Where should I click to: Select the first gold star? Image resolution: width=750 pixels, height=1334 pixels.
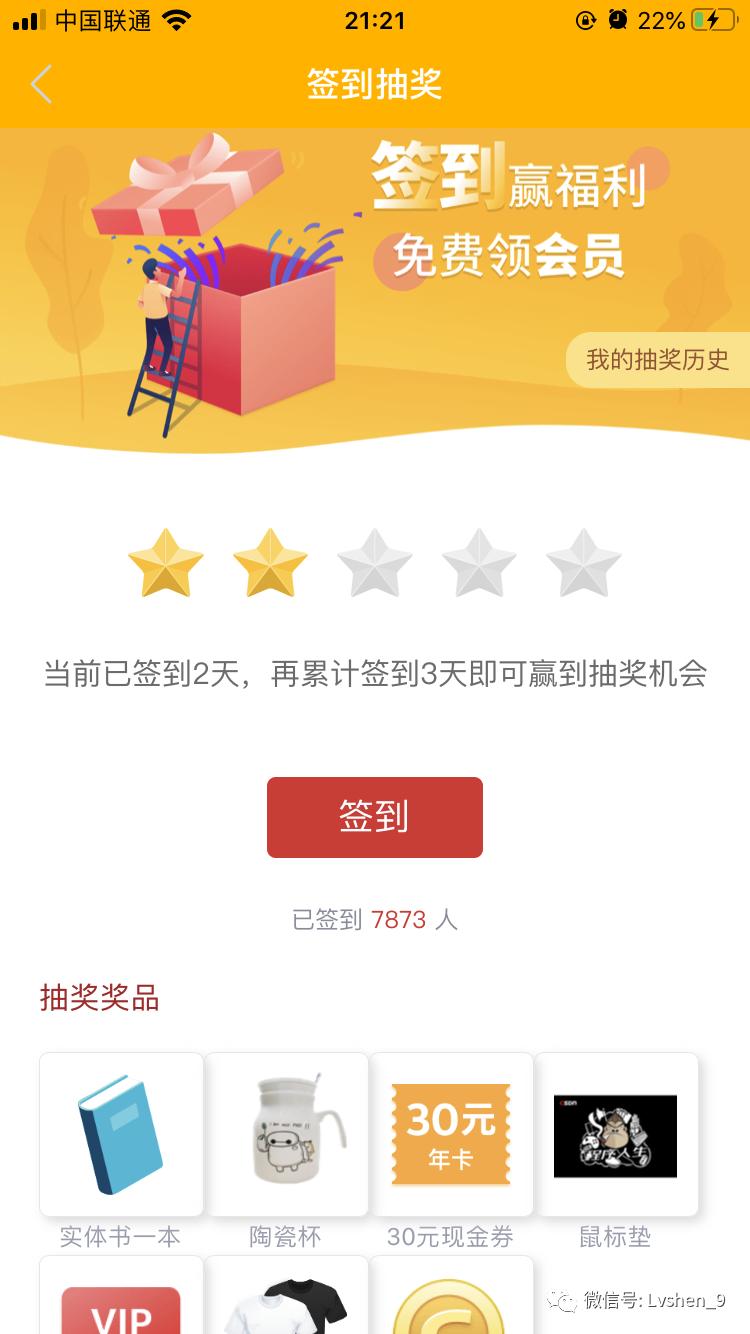pos(165,563)
